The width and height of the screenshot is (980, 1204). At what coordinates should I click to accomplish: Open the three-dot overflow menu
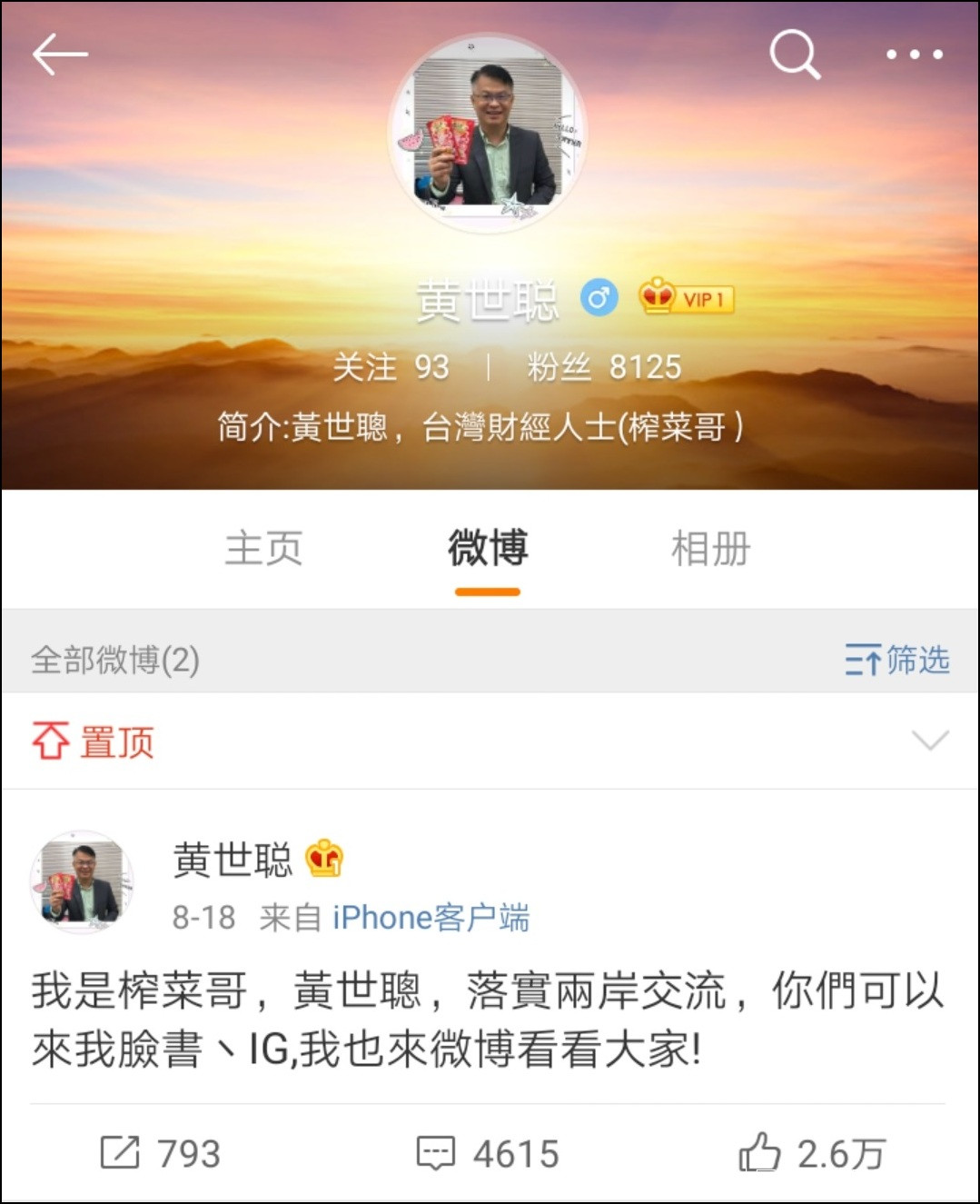(914, 55)
